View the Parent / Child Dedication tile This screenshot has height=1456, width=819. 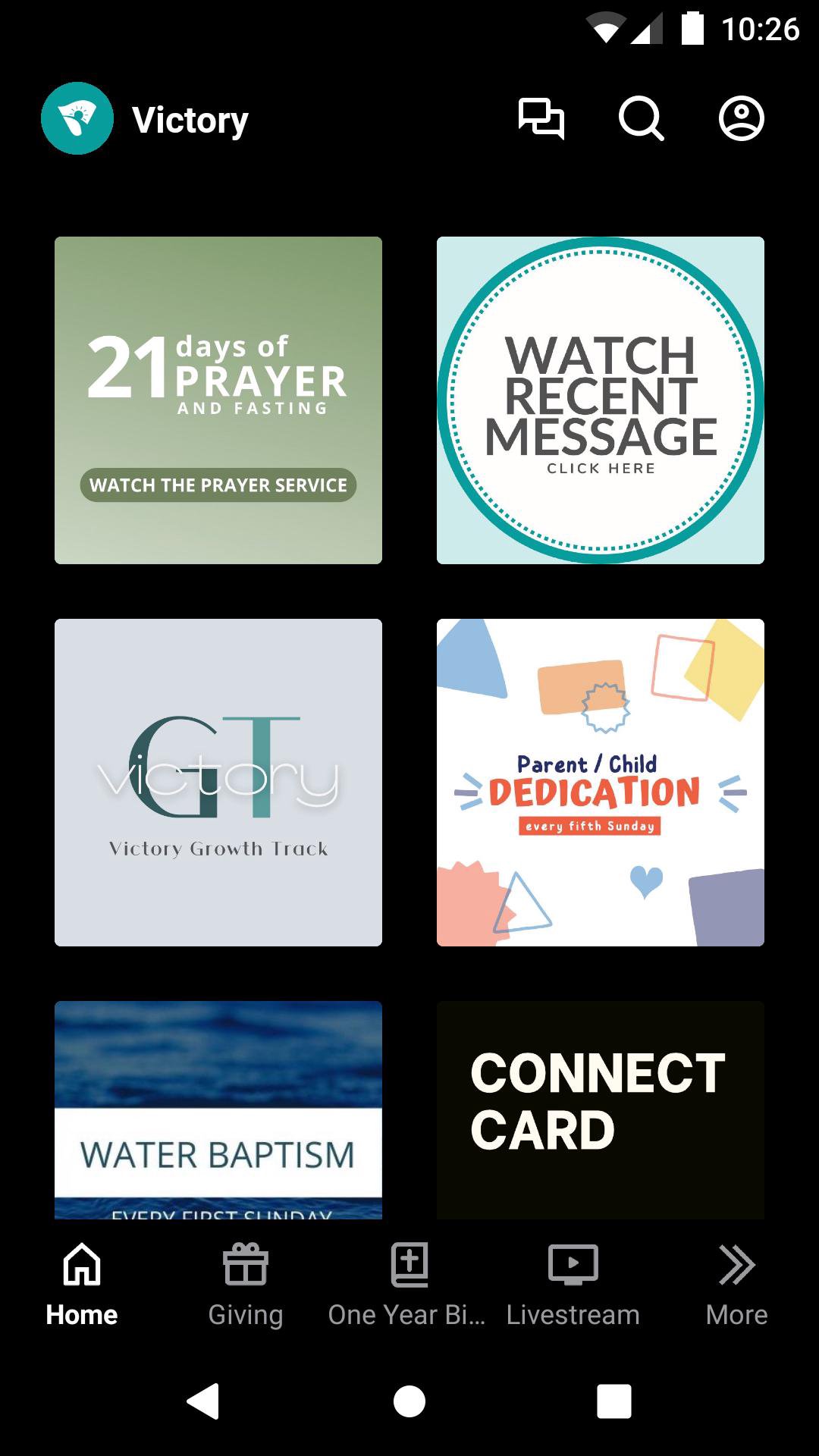click(601, 783)
